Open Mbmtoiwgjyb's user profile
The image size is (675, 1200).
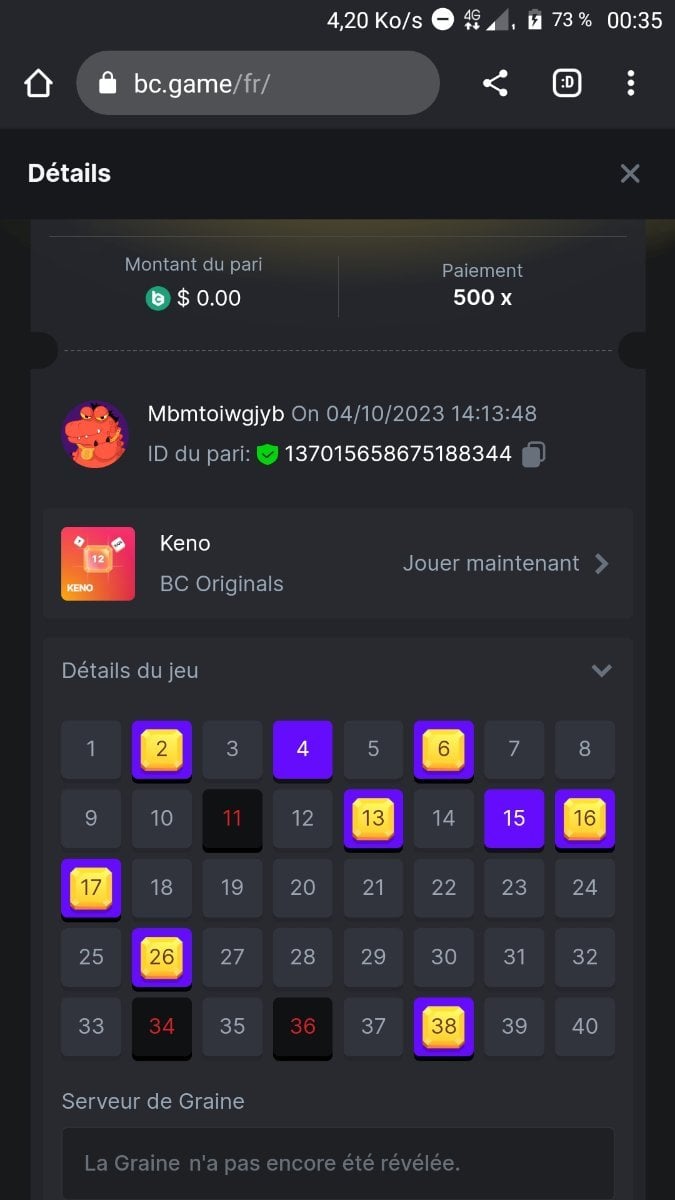coord(216,413)
